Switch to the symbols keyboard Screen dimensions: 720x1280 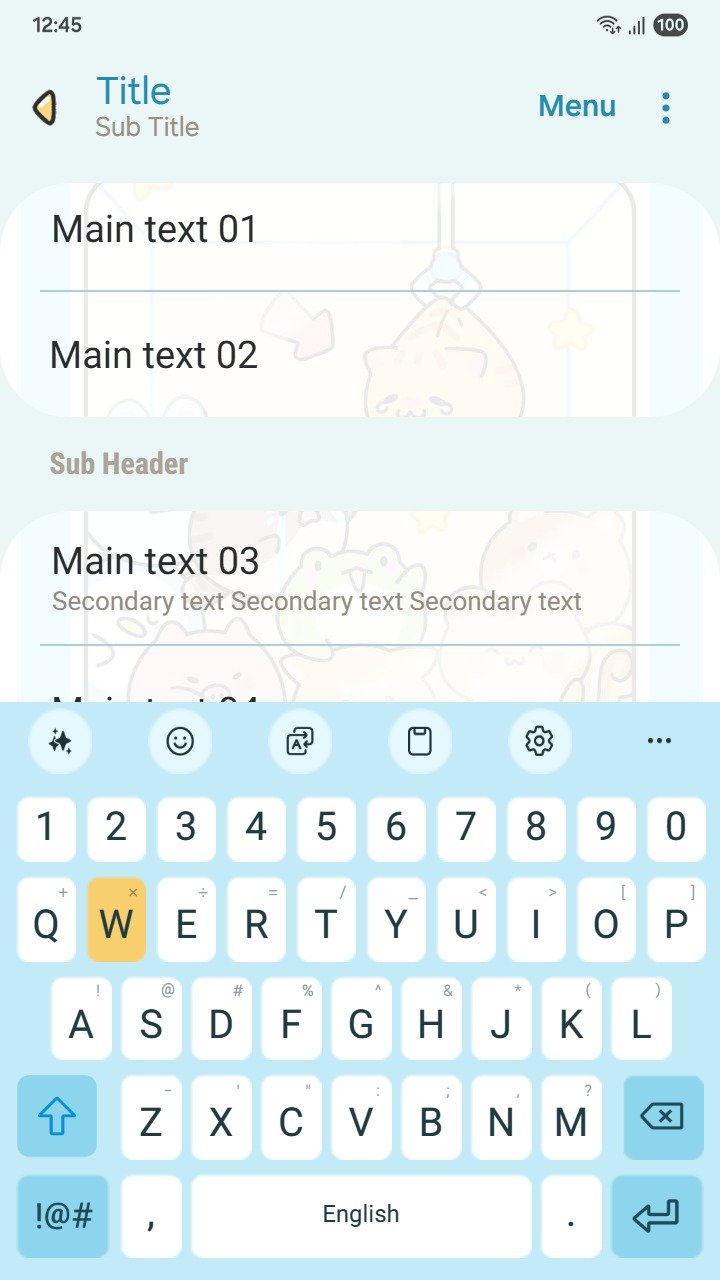coord(63,1216)
